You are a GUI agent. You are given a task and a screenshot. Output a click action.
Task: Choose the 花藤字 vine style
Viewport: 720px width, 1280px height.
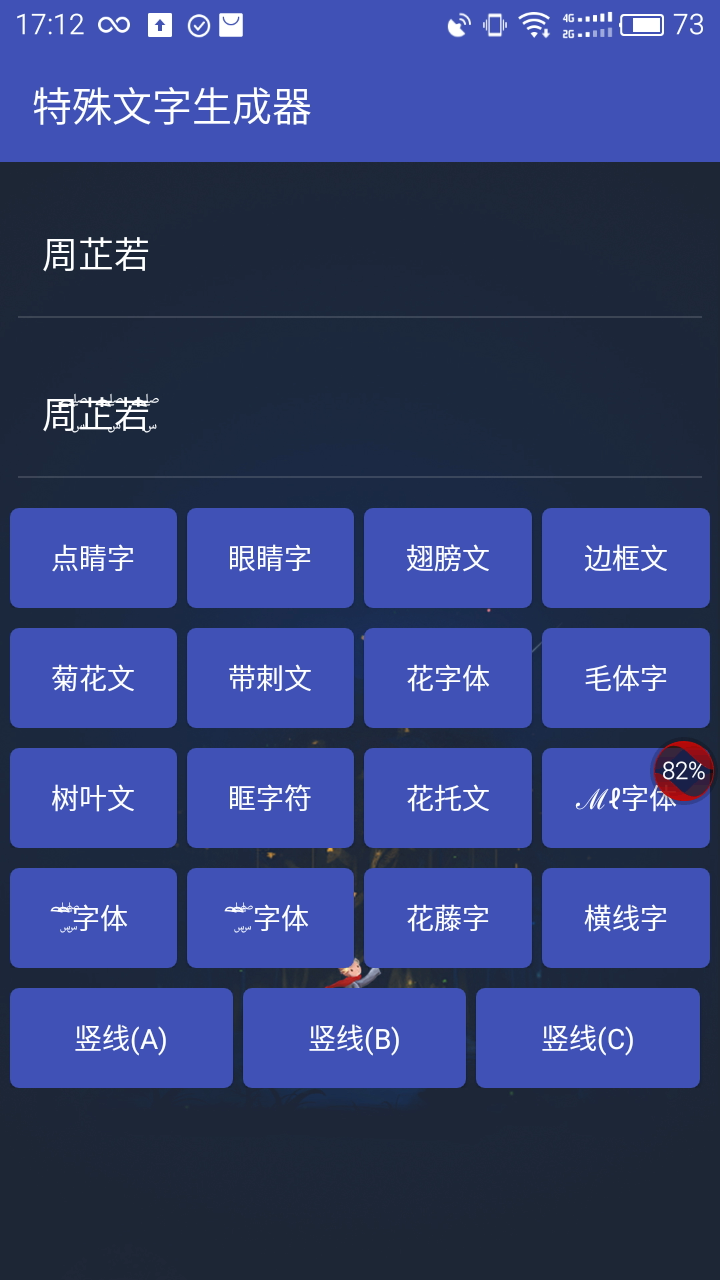click(x=447, y=917)
